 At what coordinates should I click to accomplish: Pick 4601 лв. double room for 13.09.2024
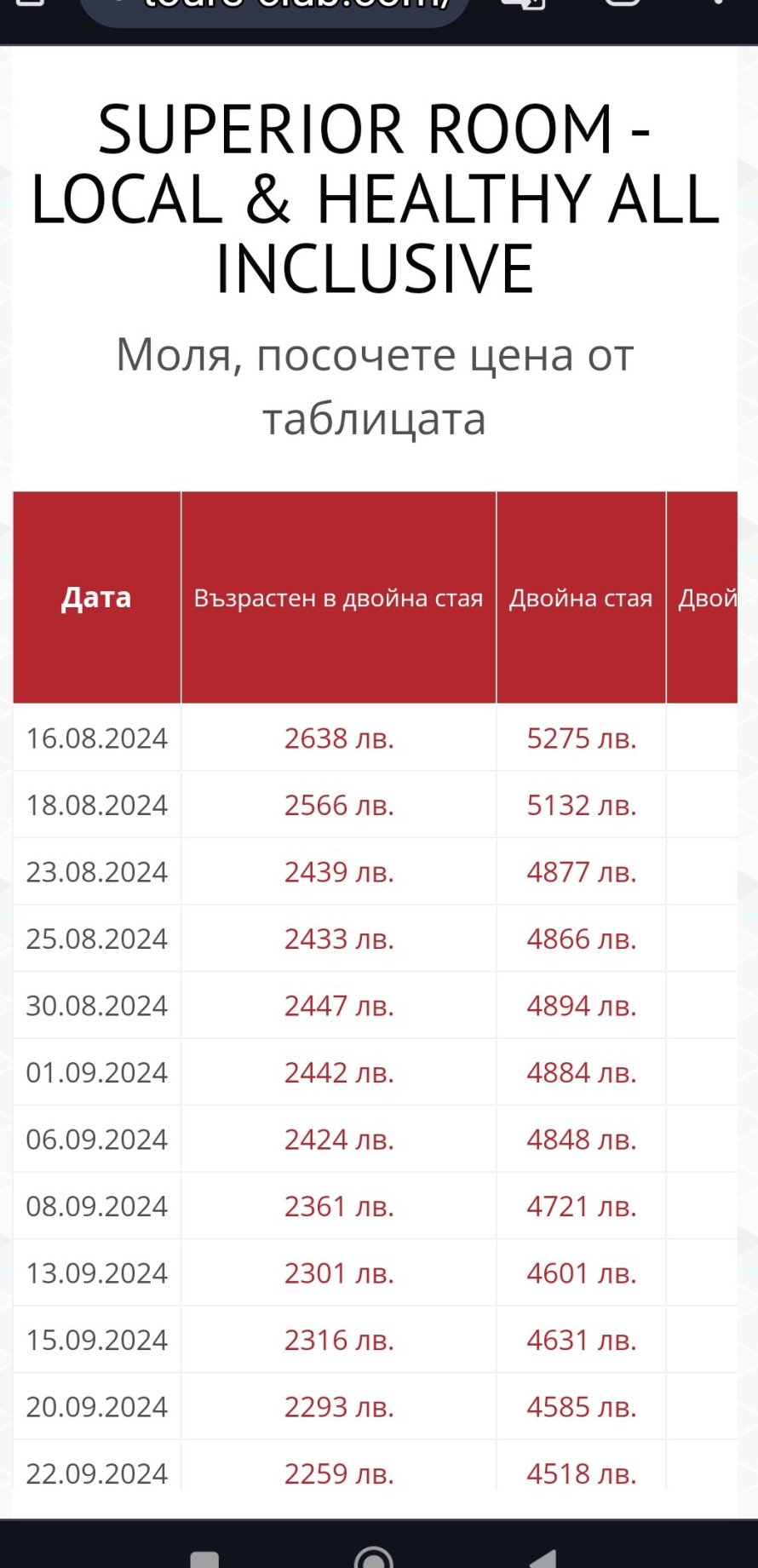581,1272
